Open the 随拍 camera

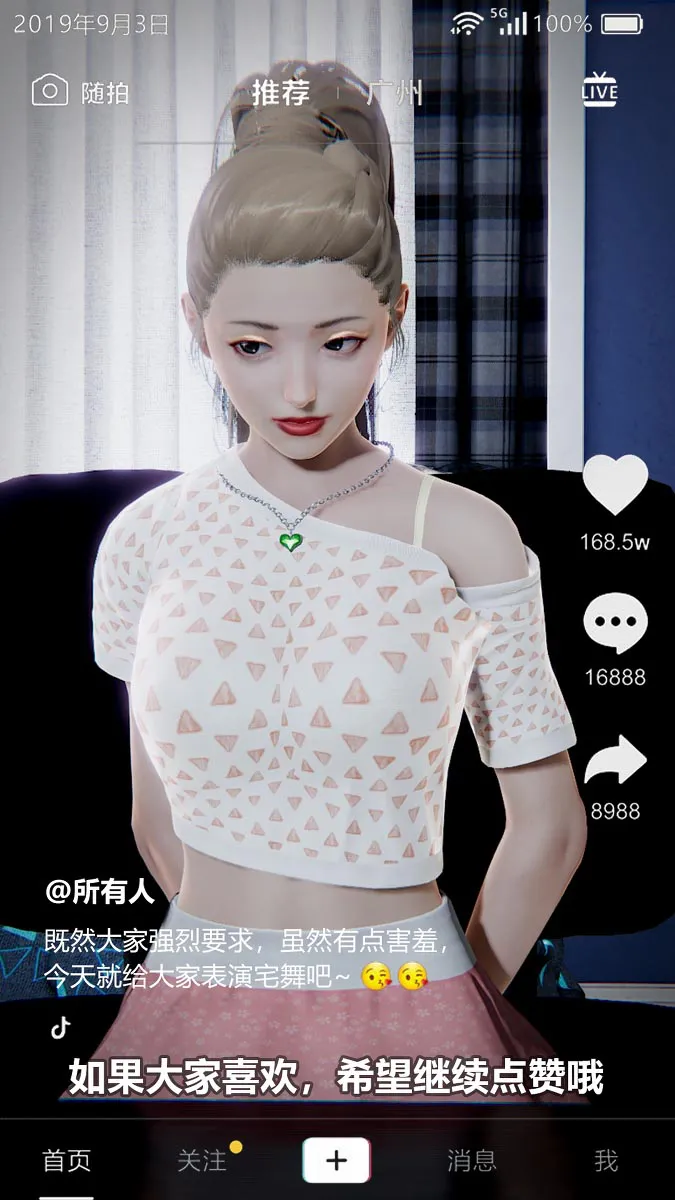tap(80, 92)
